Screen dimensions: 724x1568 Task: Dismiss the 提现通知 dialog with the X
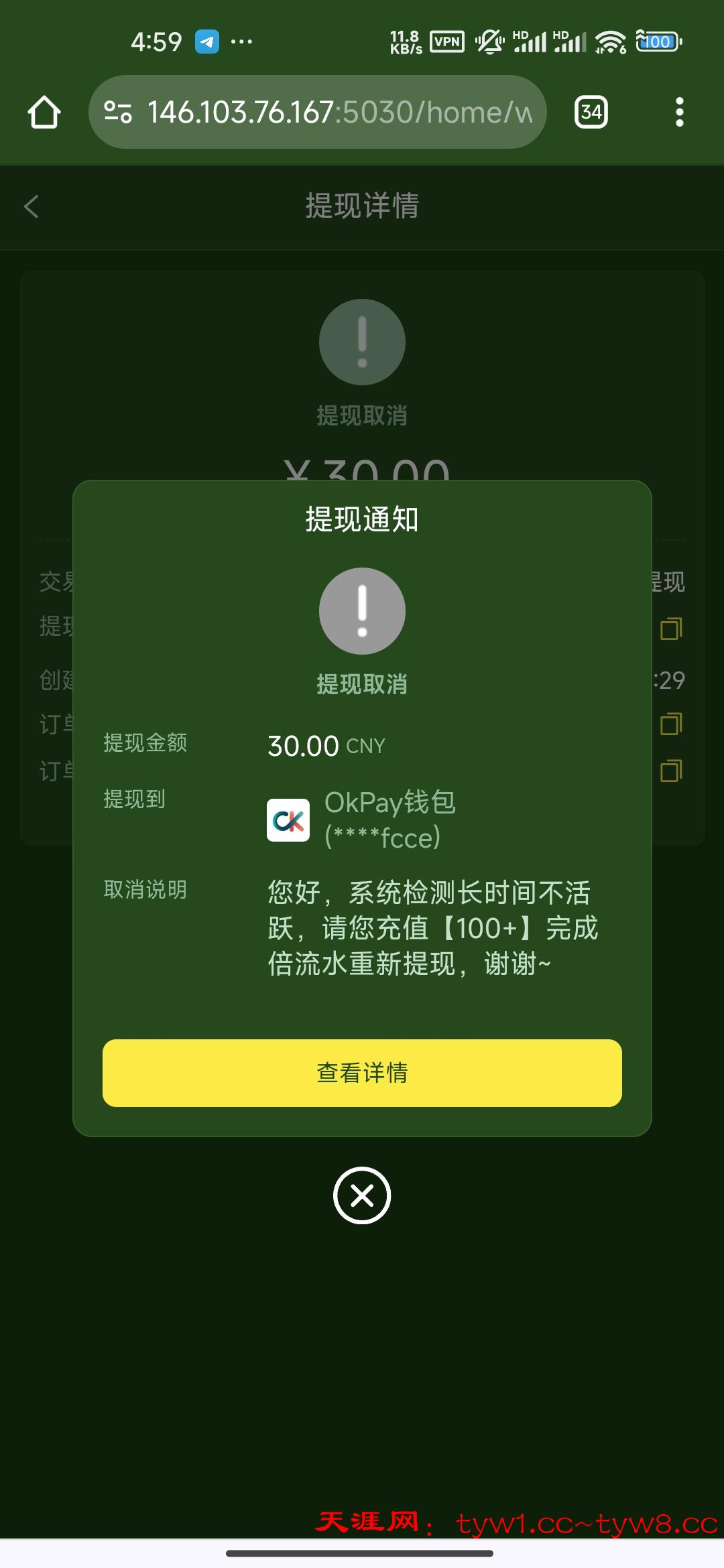tap(362, 1195)
